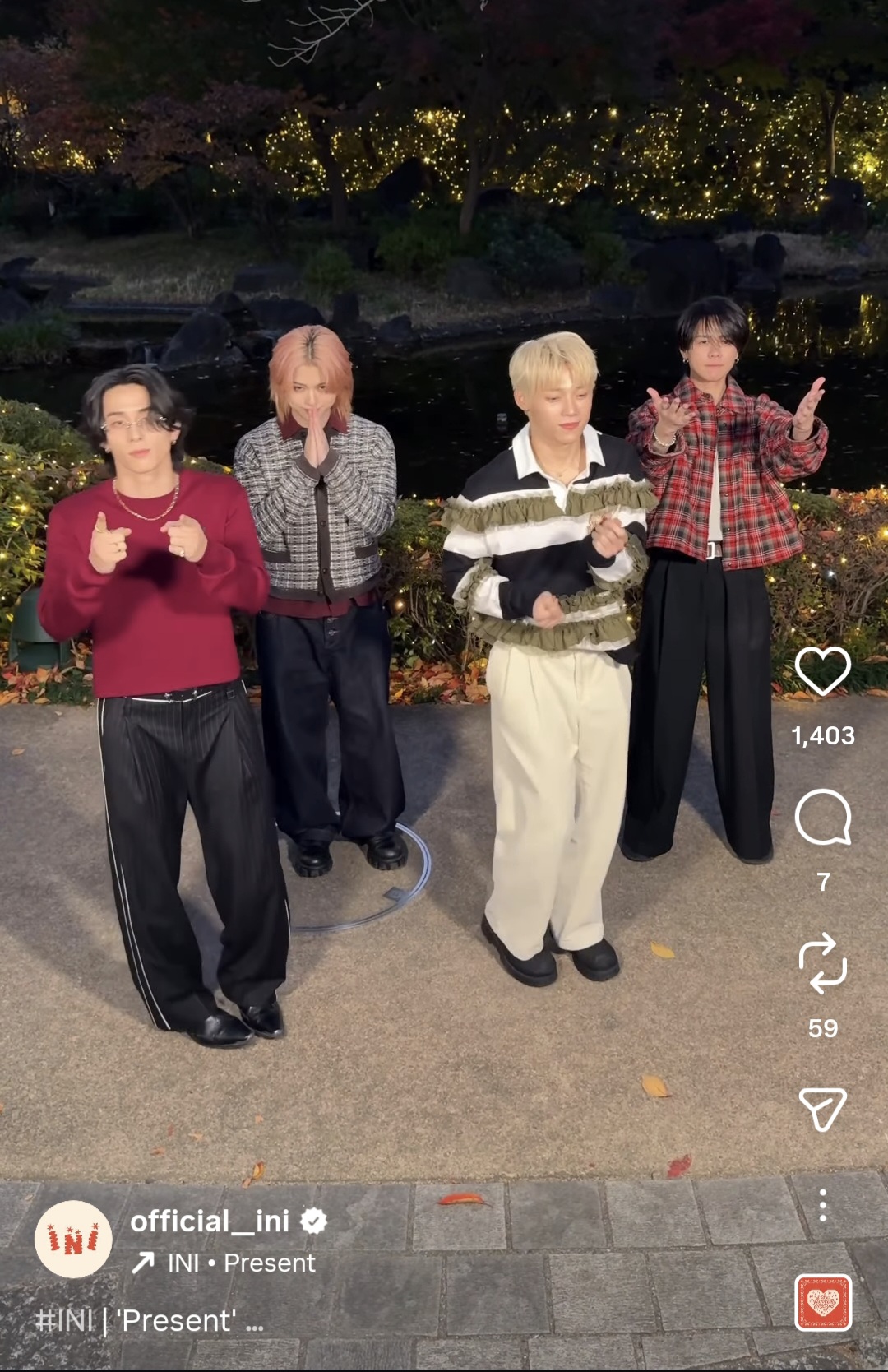The width and height of the screenshot is (888, 1372).
Task: Like this reel with the heart icon
Action: point(822,670)
